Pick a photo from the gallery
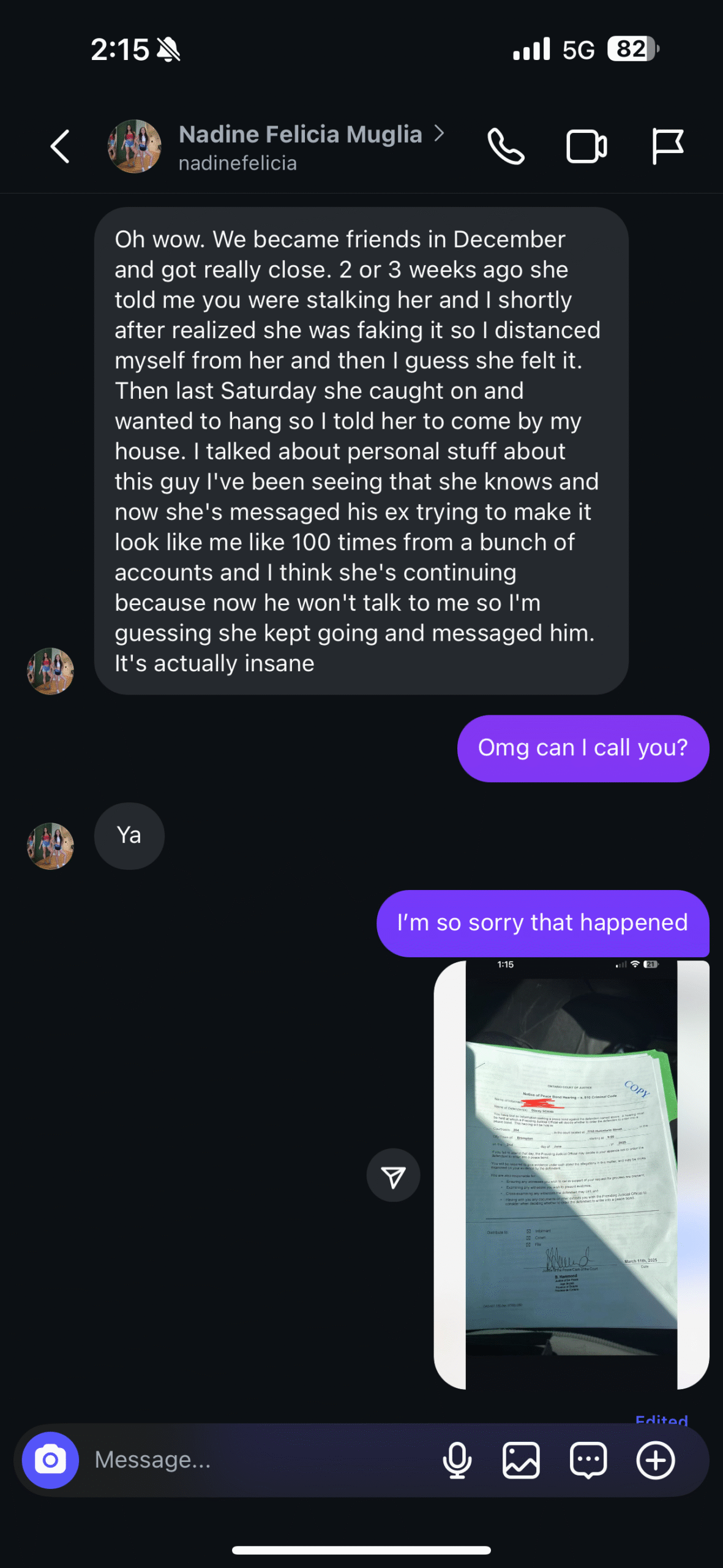Image resolution: width=723 pixels, height=1568 pixels. click(x=521, y=1460)
